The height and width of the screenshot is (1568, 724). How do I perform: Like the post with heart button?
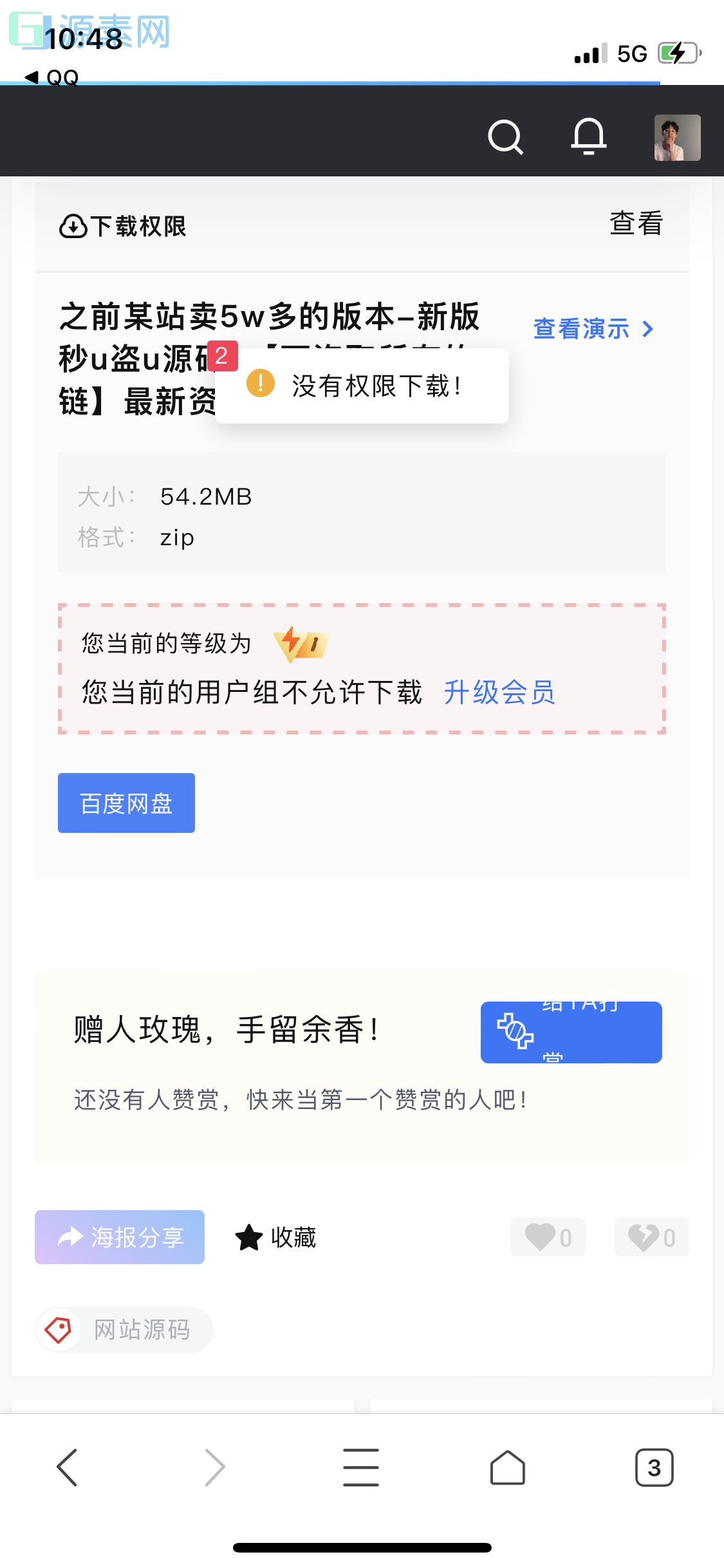click(x=548, y=1237)
